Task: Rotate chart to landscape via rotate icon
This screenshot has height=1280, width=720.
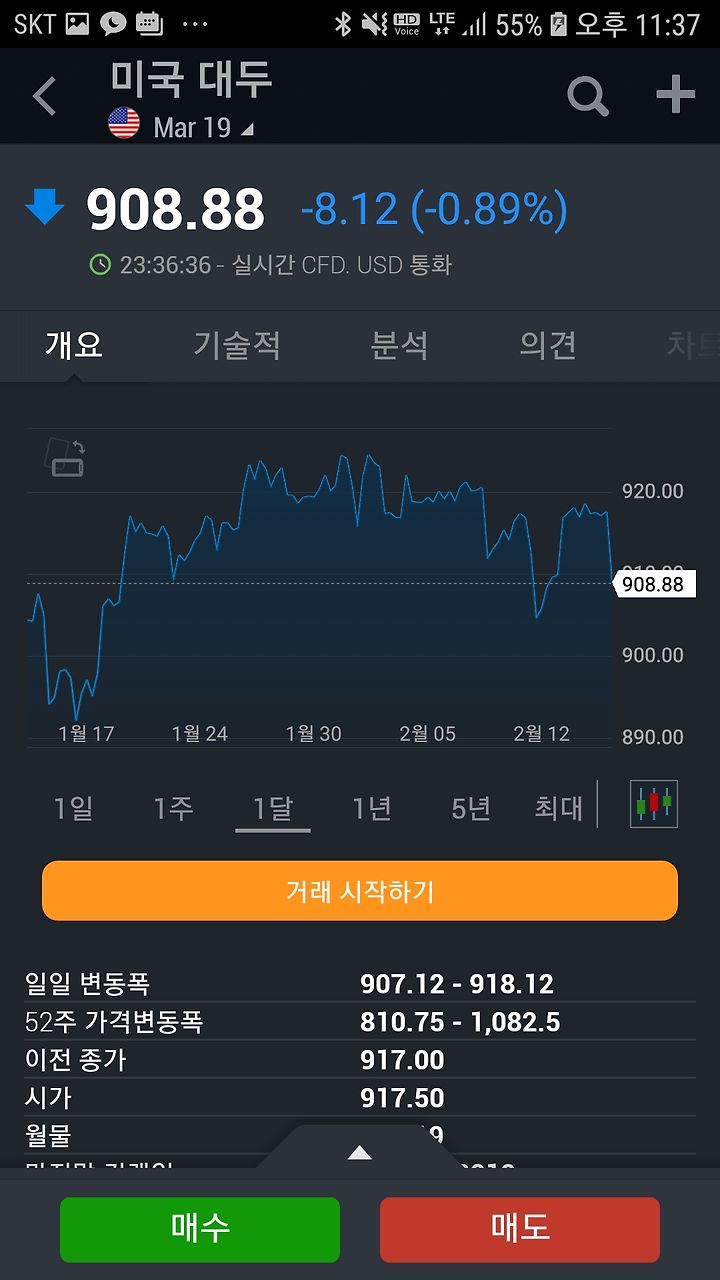Action: click(x=65, y=458)
